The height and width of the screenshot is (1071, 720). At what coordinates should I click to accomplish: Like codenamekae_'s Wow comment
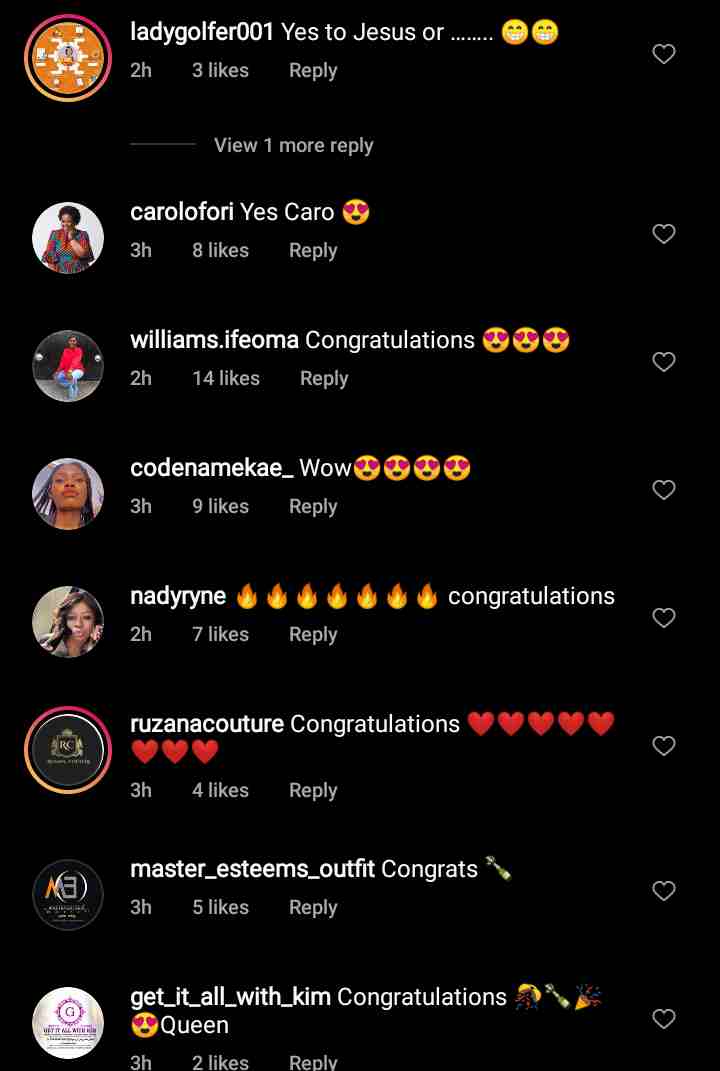[x=664, y=490]
